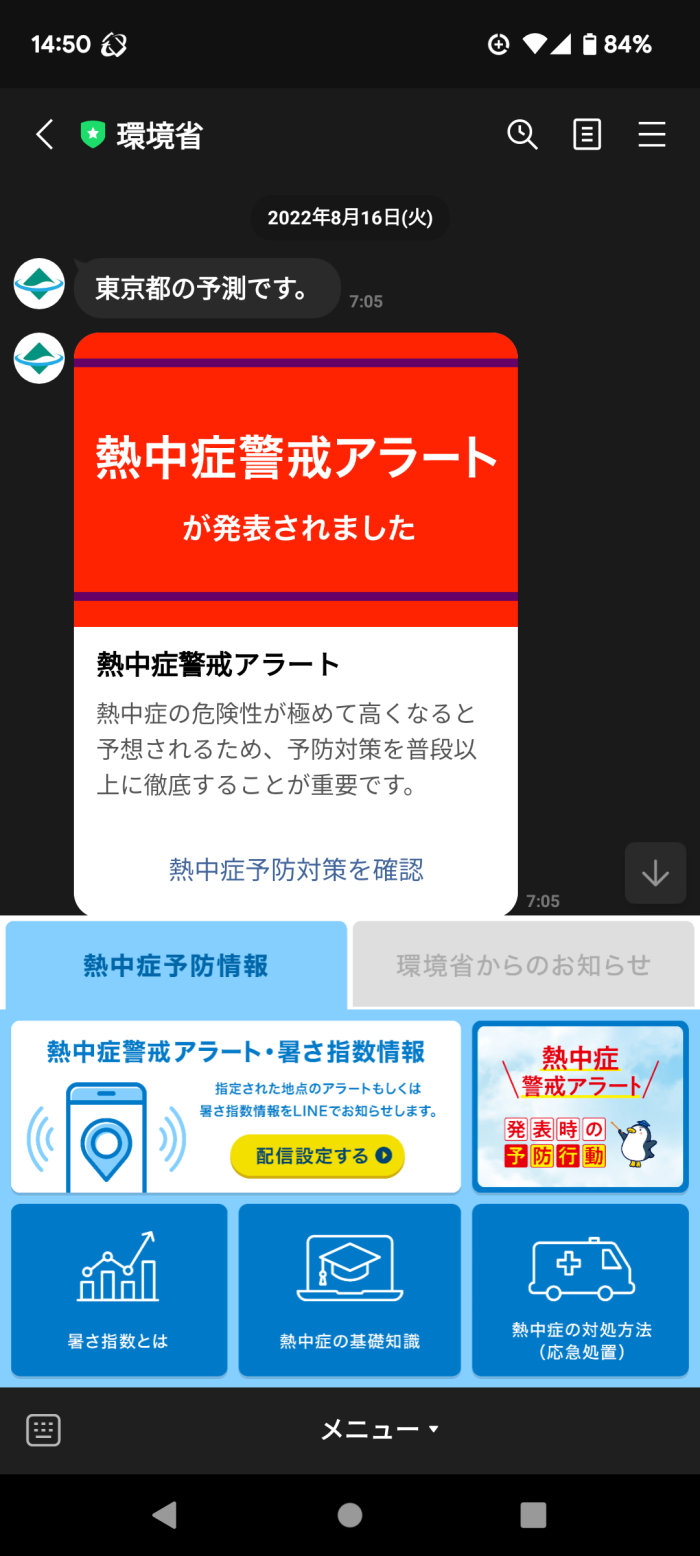Open 暑さ指数とは tile

(119, 1290)
